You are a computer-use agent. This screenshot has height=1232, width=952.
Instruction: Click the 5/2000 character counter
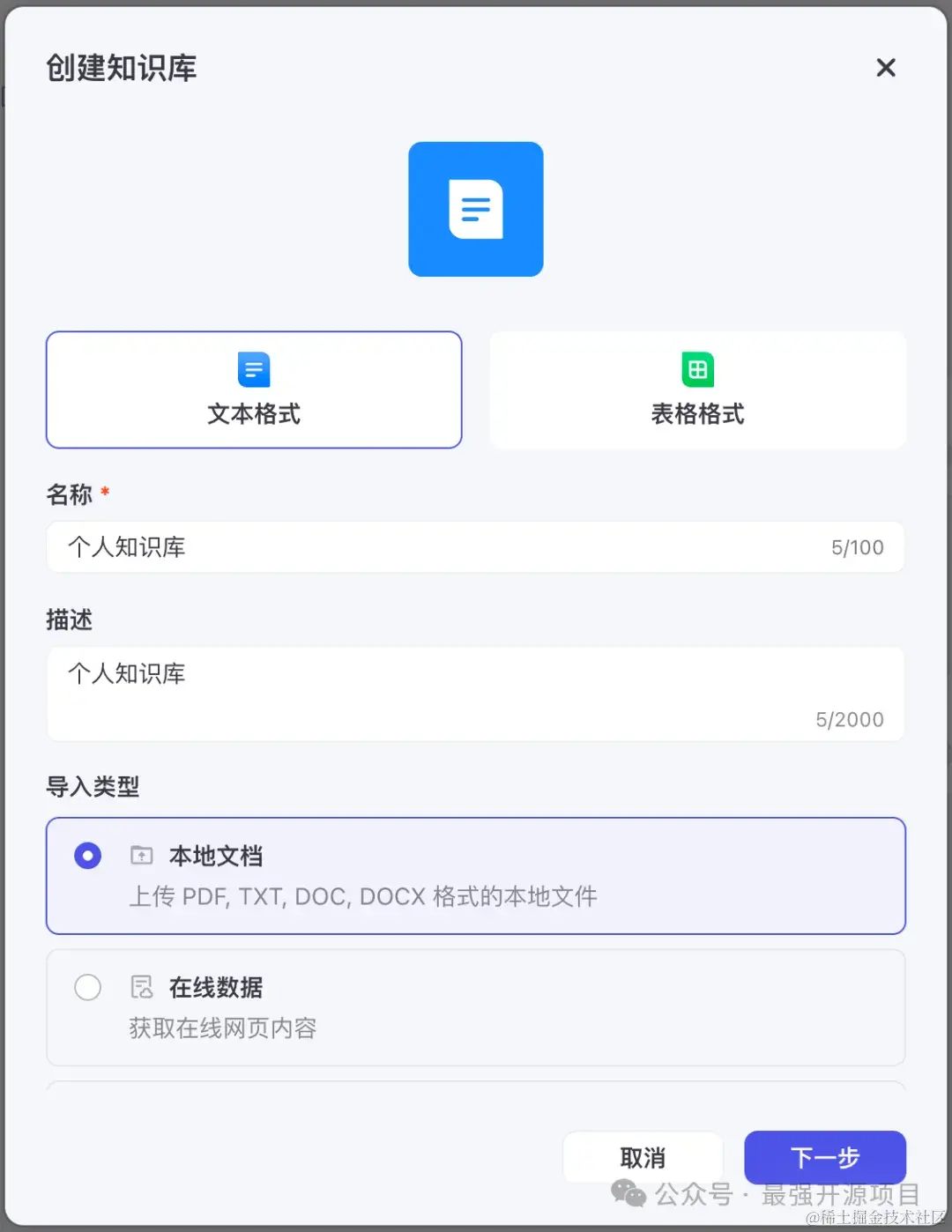click(x=849, y=719)
